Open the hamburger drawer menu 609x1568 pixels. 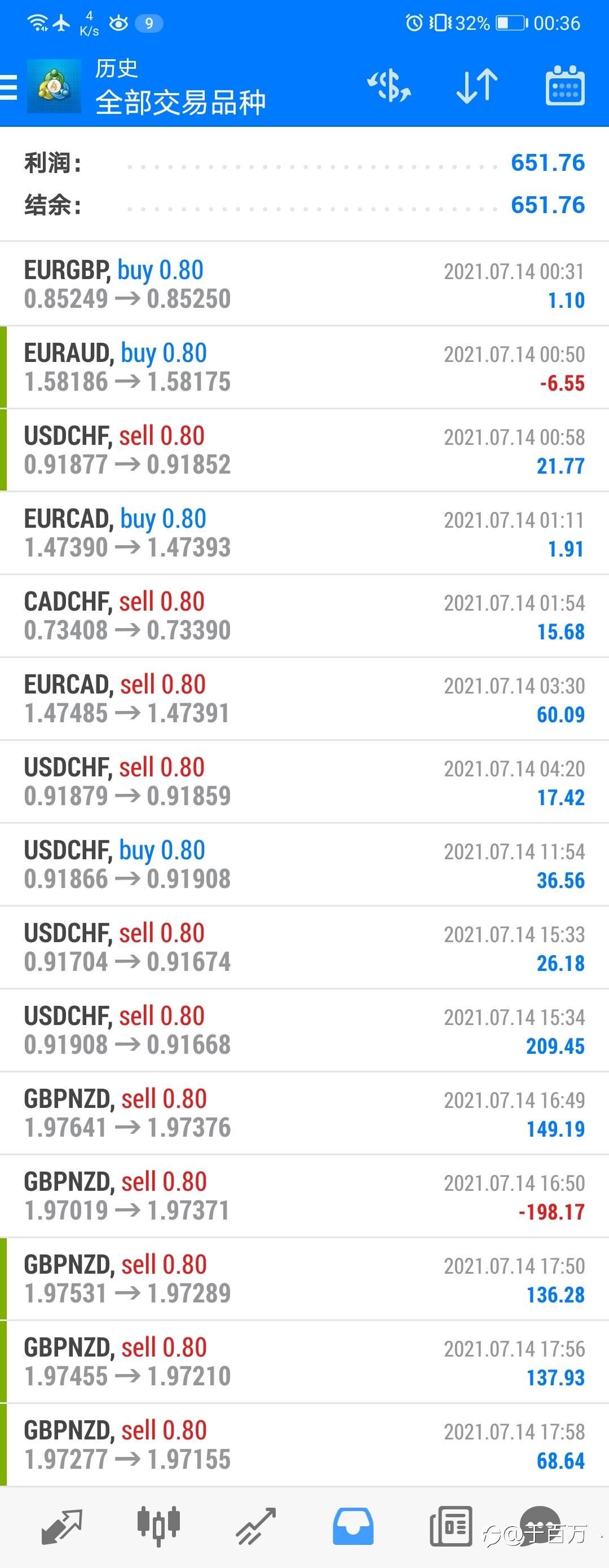pos(8,87)
